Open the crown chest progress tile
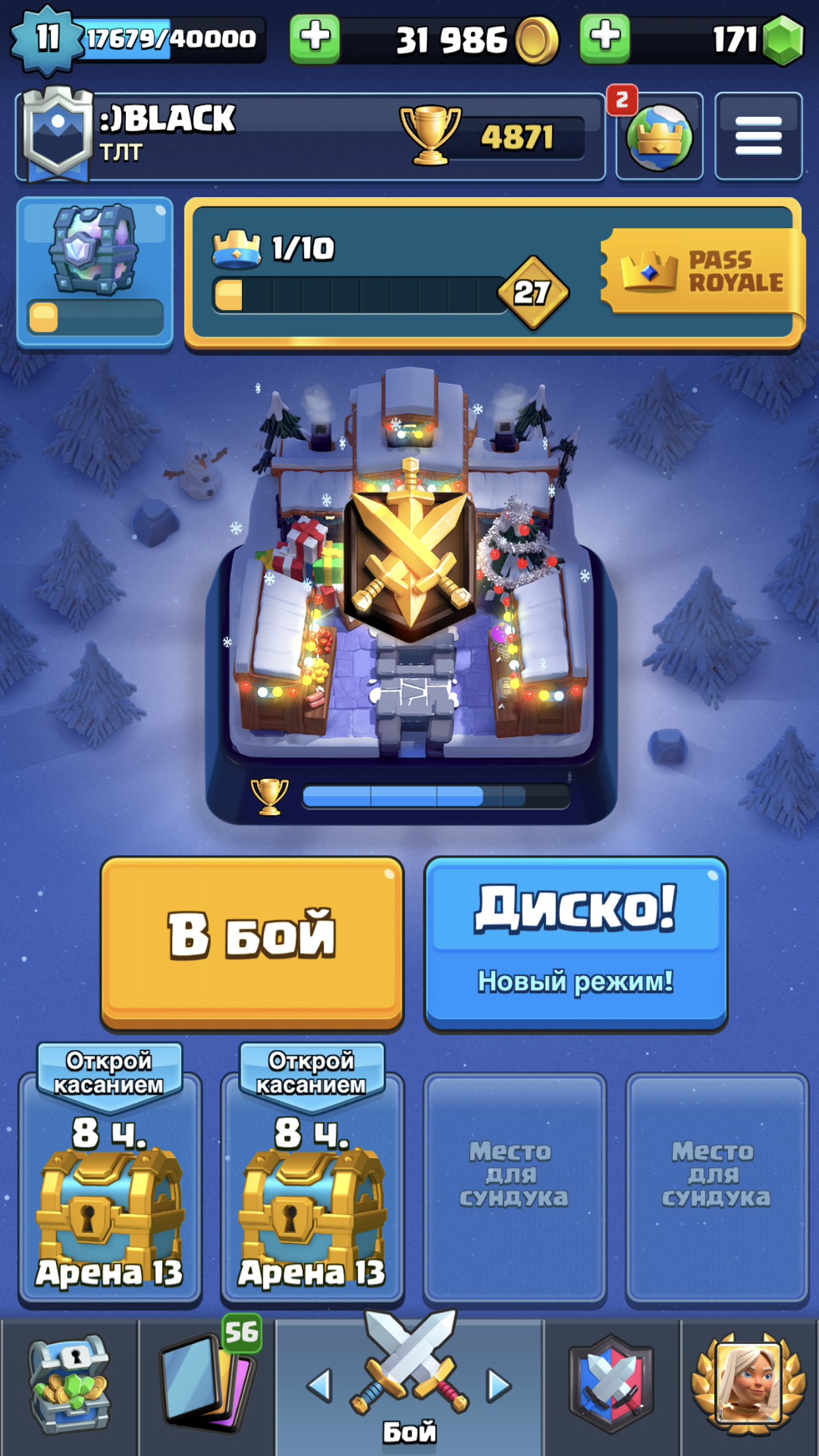Screen dimensions: 819x1456 [95, 272]
